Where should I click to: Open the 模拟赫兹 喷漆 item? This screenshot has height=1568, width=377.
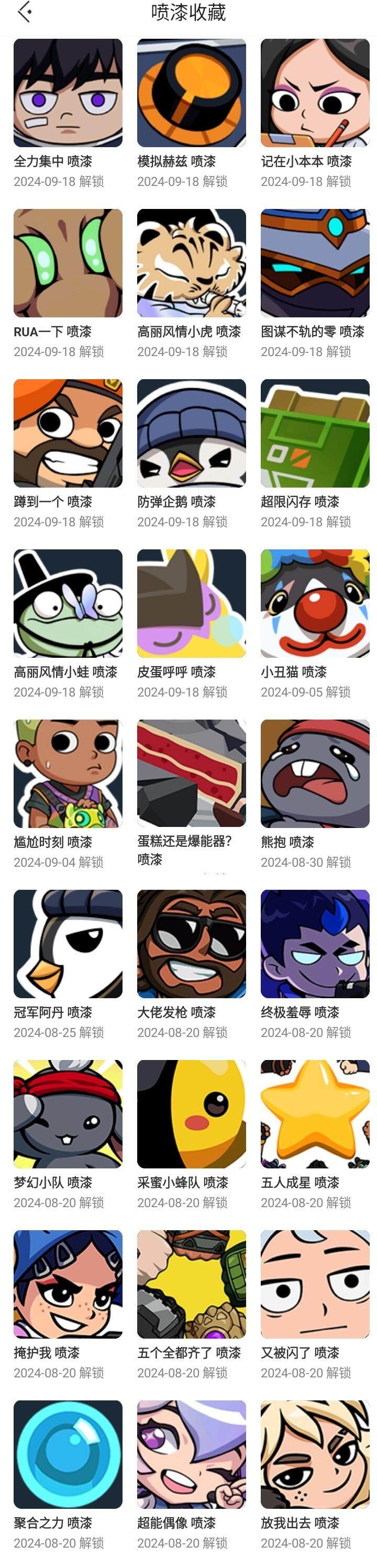click(x=191, y=93)
